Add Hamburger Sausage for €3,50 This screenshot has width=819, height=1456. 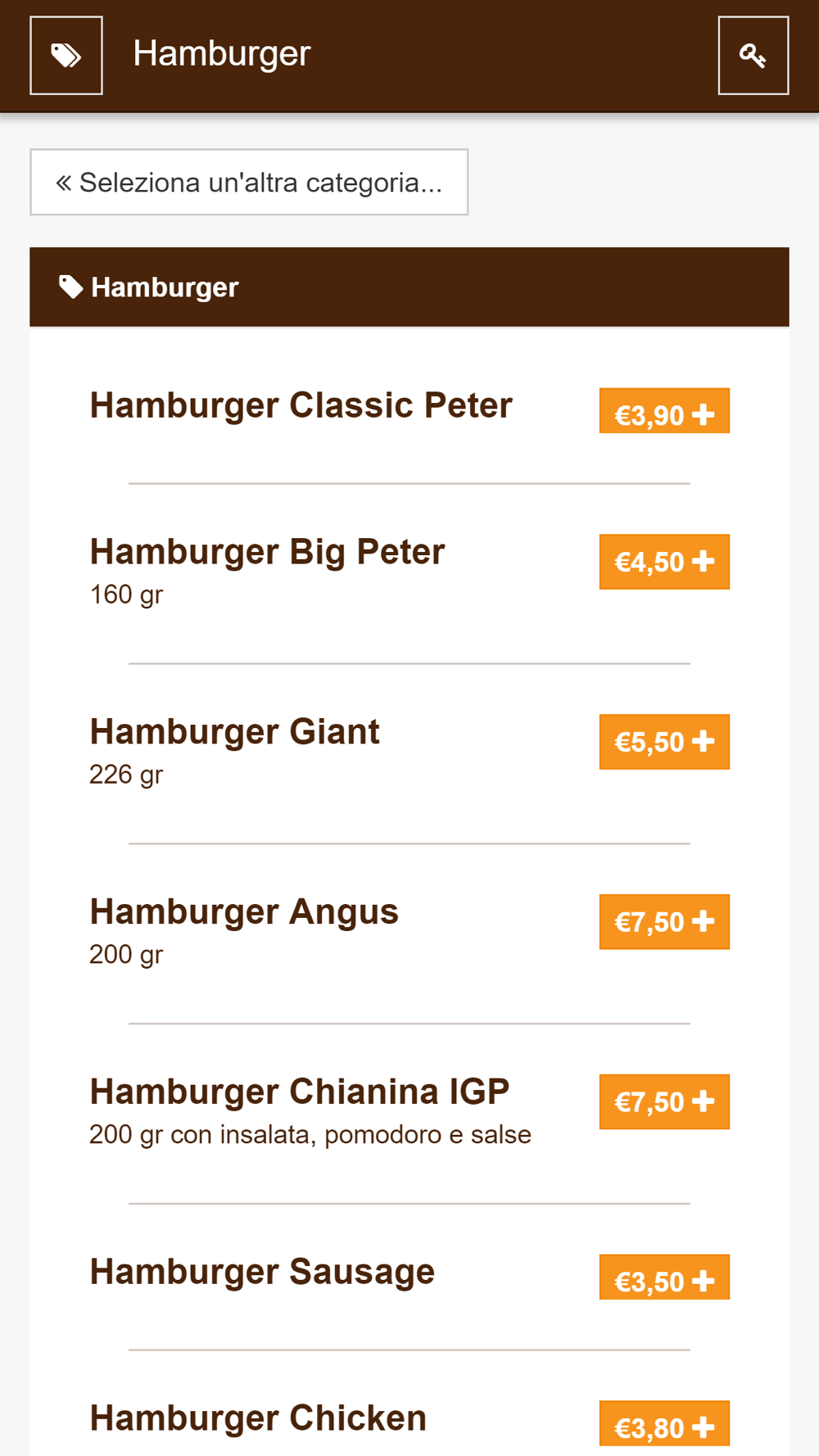(664, 1277)
